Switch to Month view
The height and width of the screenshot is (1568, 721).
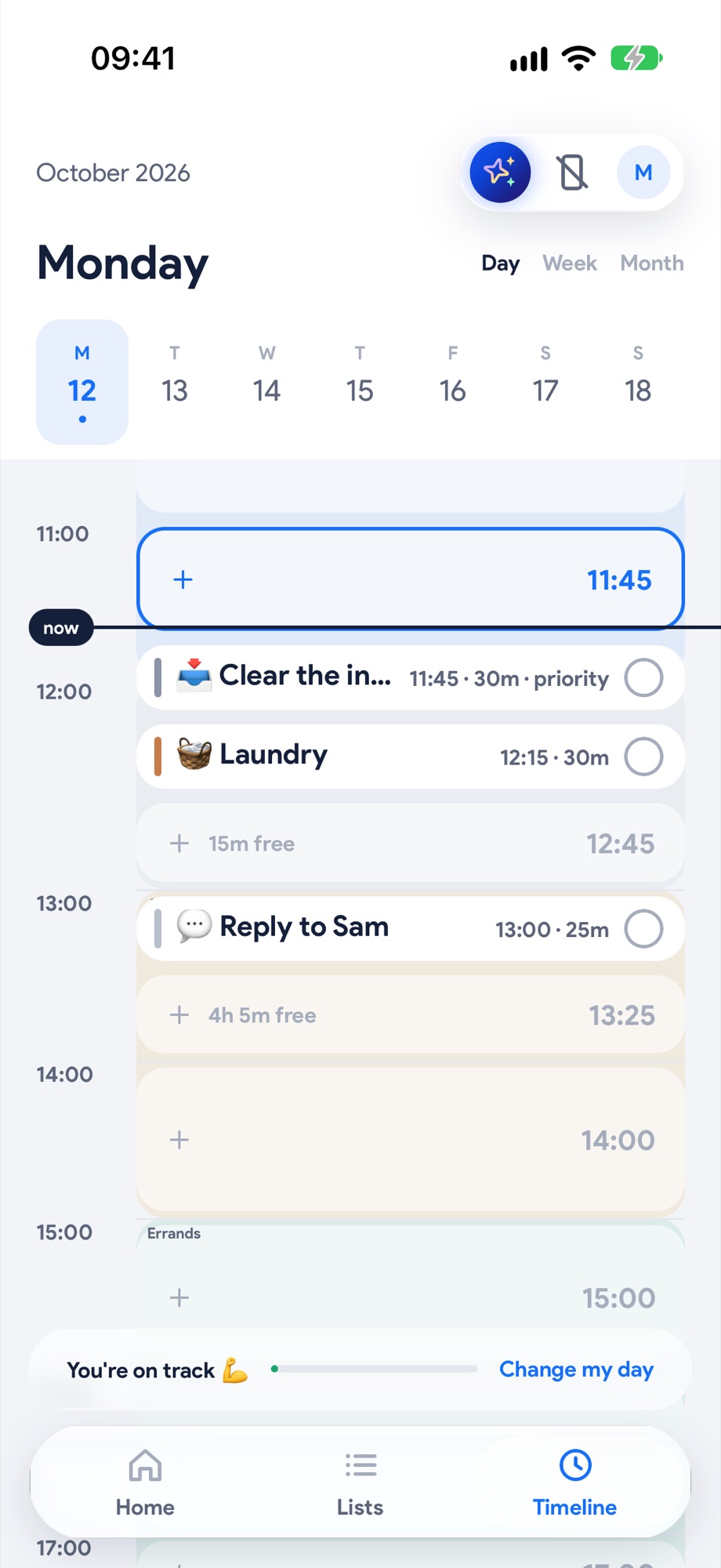(x=652, y=263)
